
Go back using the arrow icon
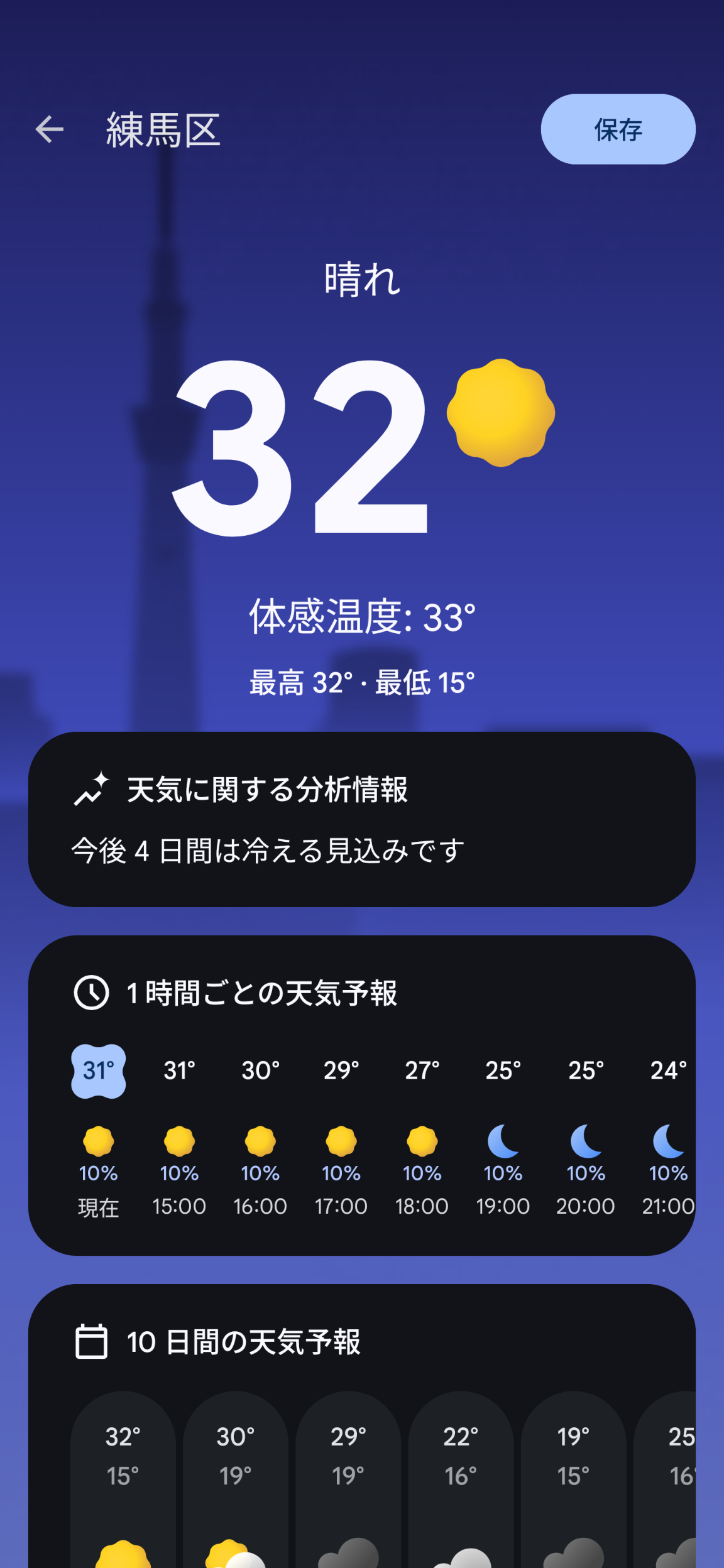click(x=50, y=130)
